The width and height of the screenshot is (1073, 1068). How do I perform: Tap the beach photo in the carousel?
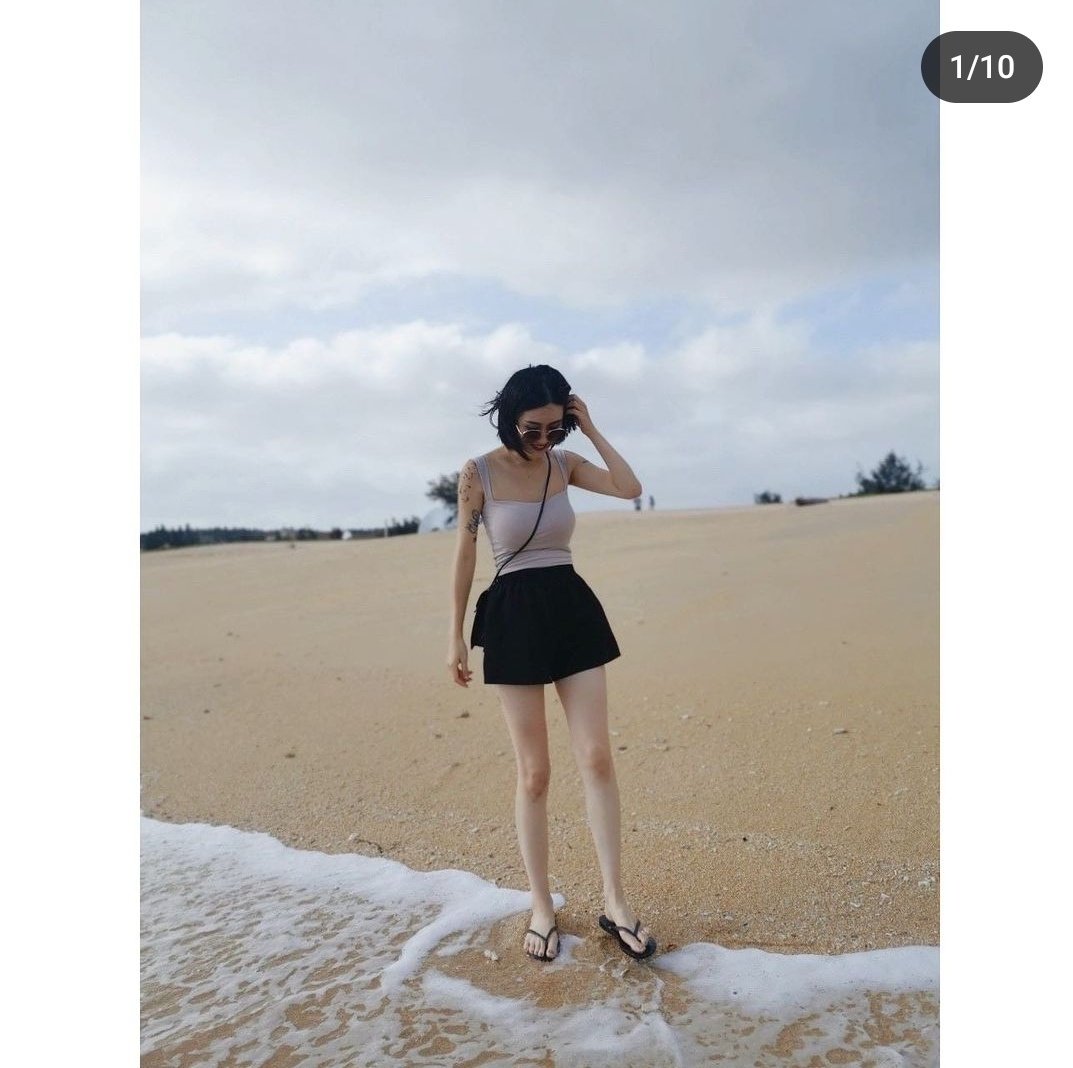539,534
